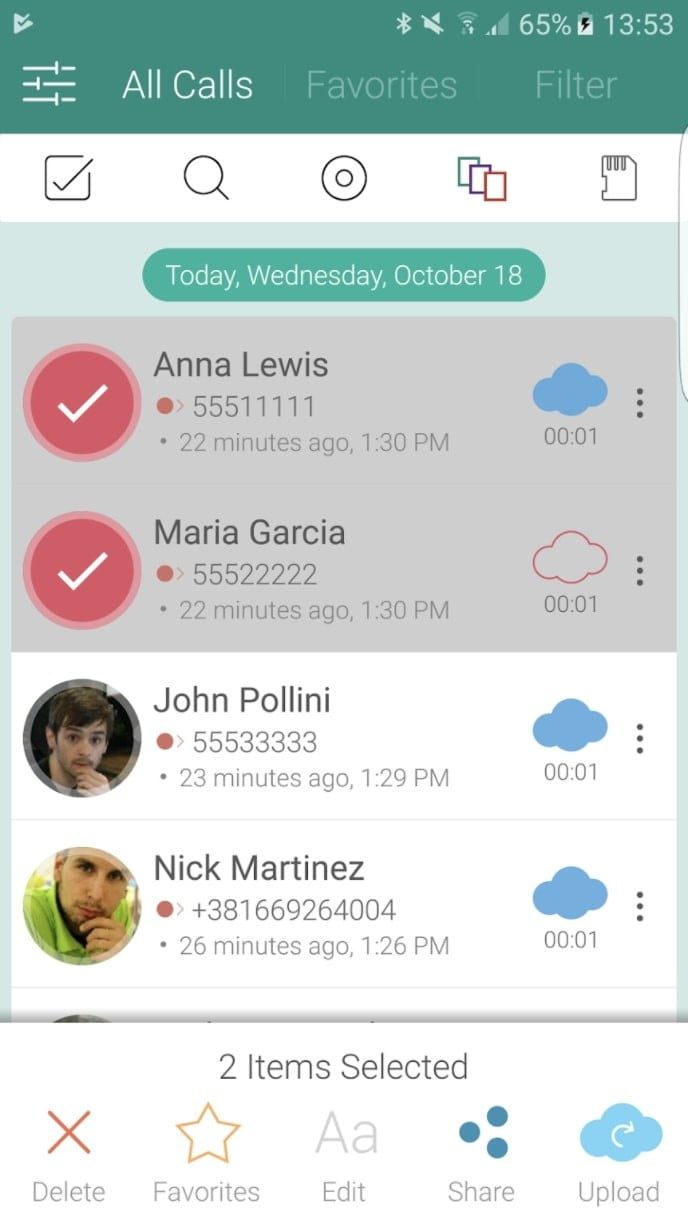The height and width of the screenshot is (1224, 688).
Task: Tap Nick Martinez's profile photo
Action: [82, 906]
